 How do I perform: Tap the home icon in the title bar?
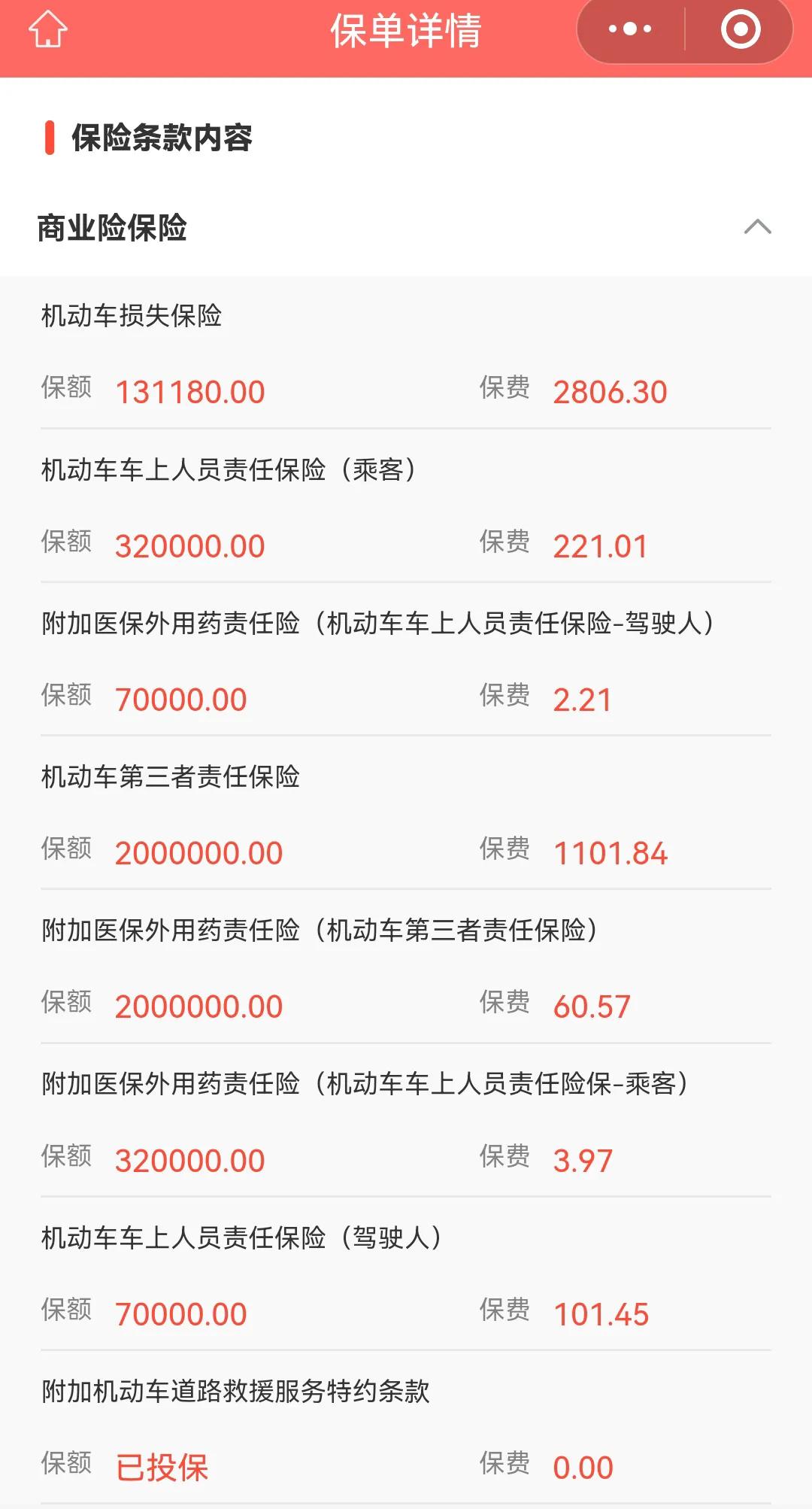(x=47, y=30)
